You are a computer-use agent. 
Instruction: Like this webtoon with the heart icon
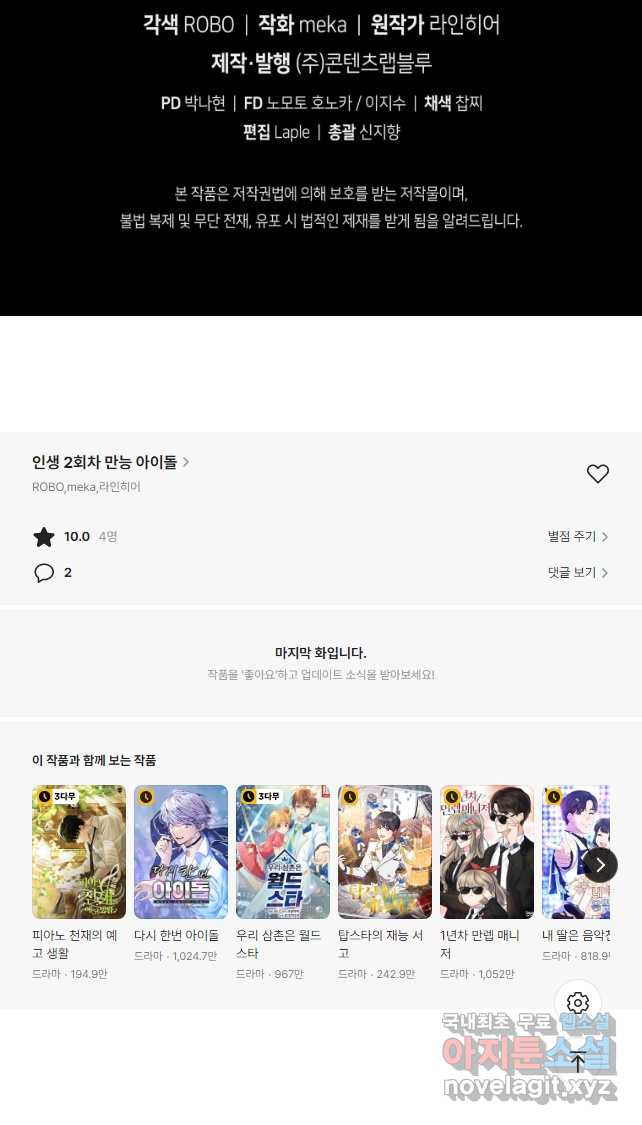[x=597, y=474]
